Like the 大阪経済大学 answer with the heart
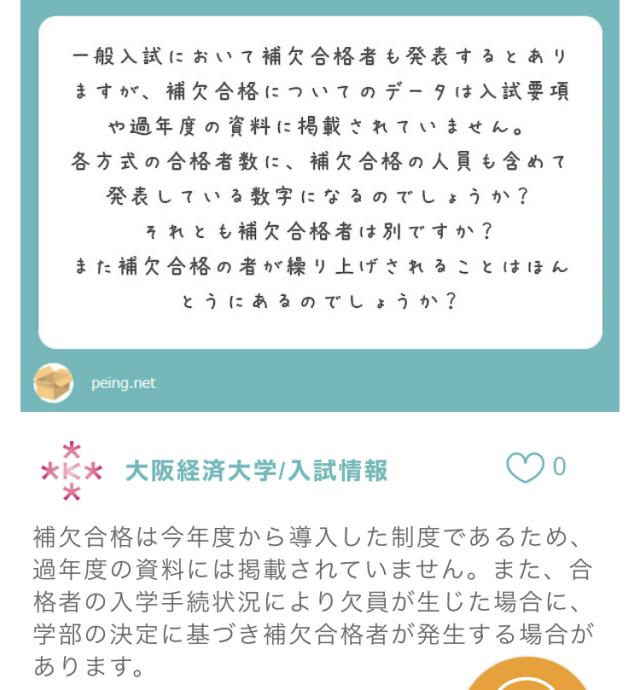The width and height of the screenshot is (640, 690). click(x=525, y=467)
